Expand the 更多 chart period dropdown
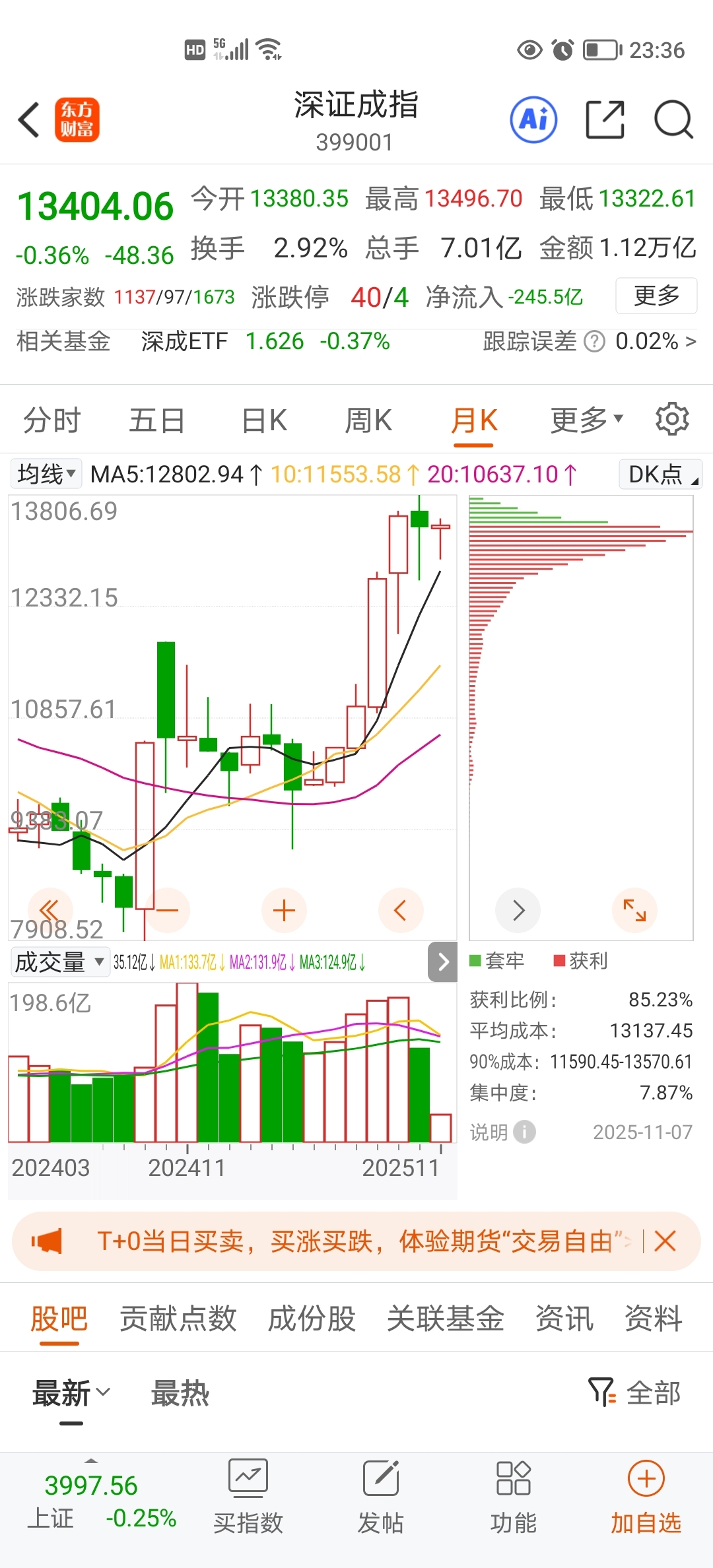 [586, 420]
